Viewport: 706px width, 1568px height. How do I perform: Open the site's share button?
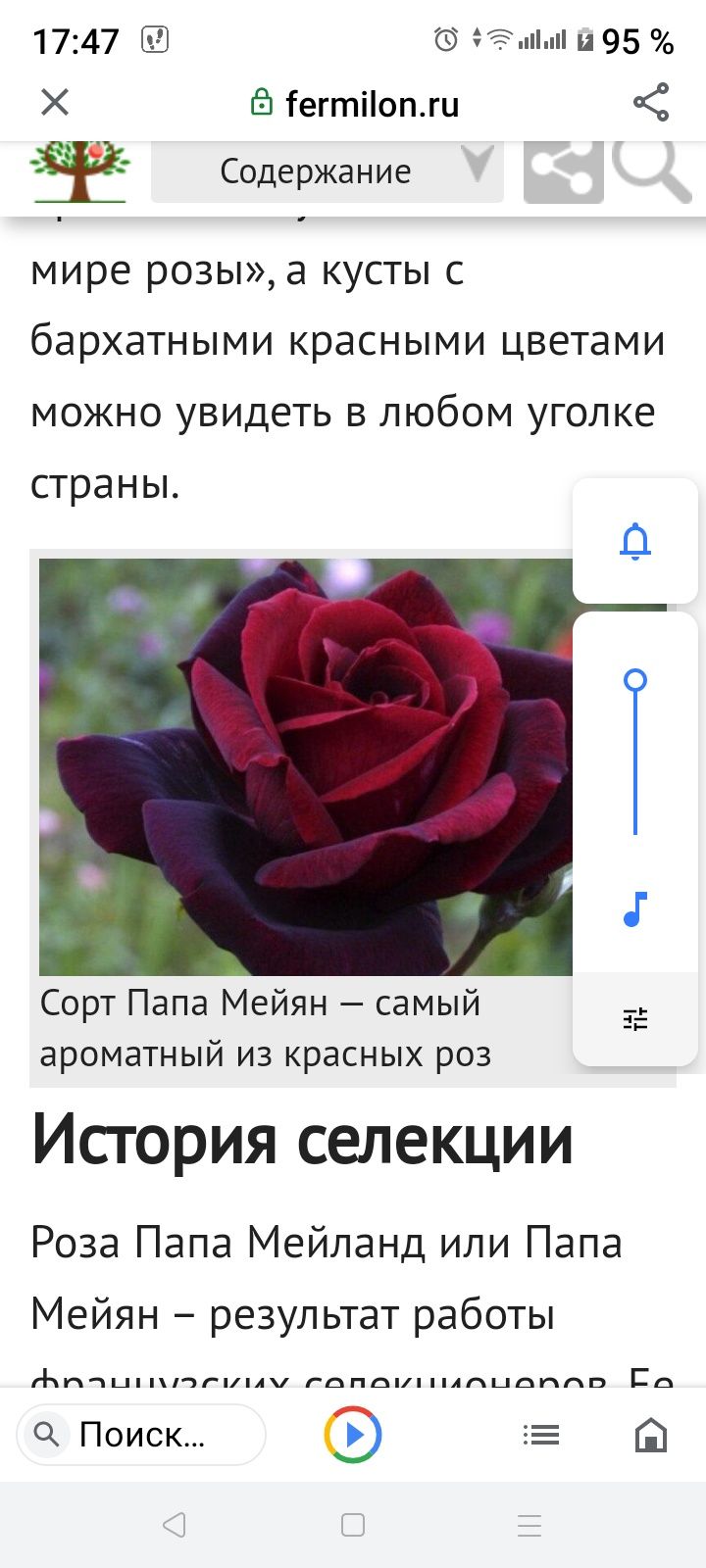click(x=563, y=171)
